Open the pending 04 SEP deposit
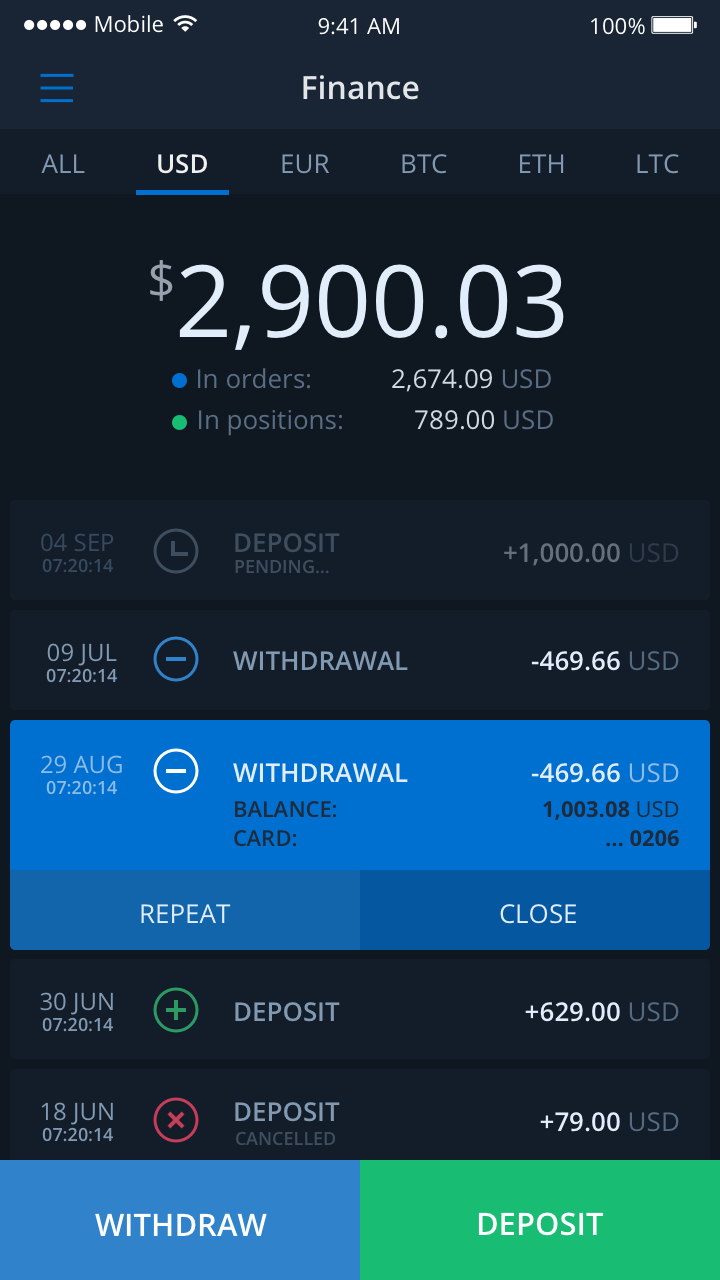This screenshot has width=720, height=1280. click(360, 550)
